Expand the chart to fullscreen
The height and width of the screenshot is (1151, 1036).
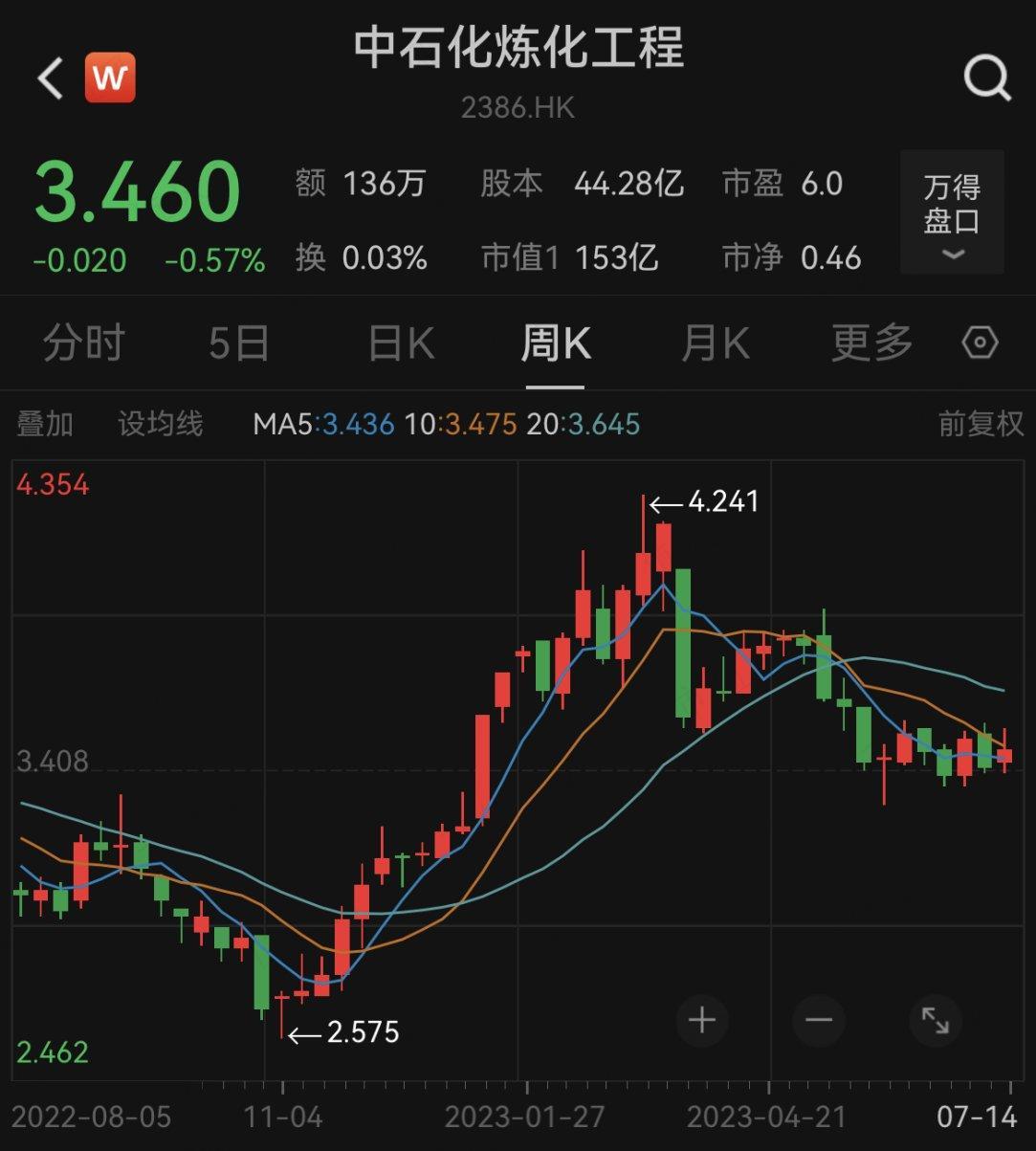(935, 1020)
